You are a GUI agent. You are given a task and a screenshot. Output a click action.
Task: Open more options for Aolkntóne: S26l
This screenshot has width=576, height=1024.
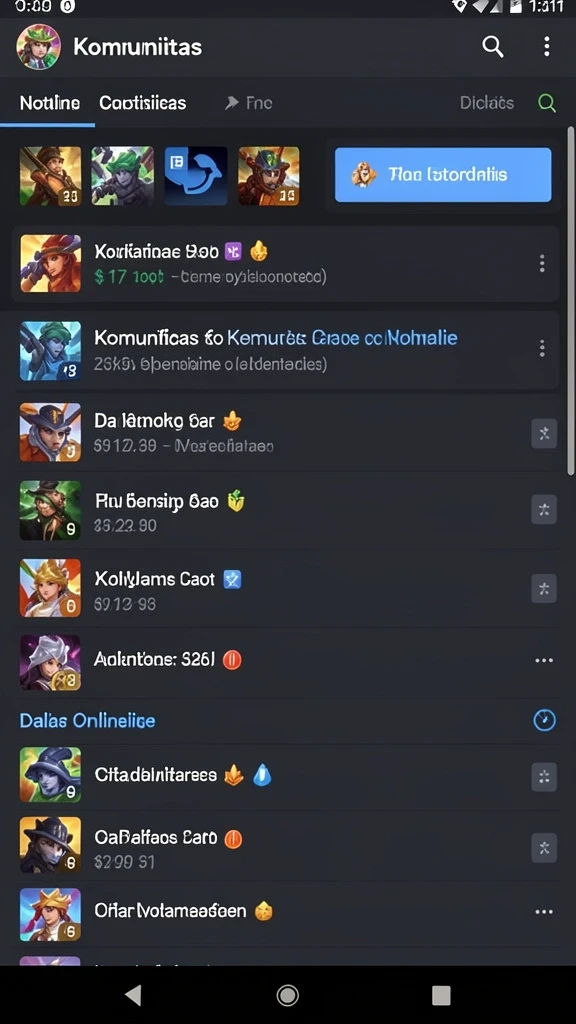coord(544,660)
